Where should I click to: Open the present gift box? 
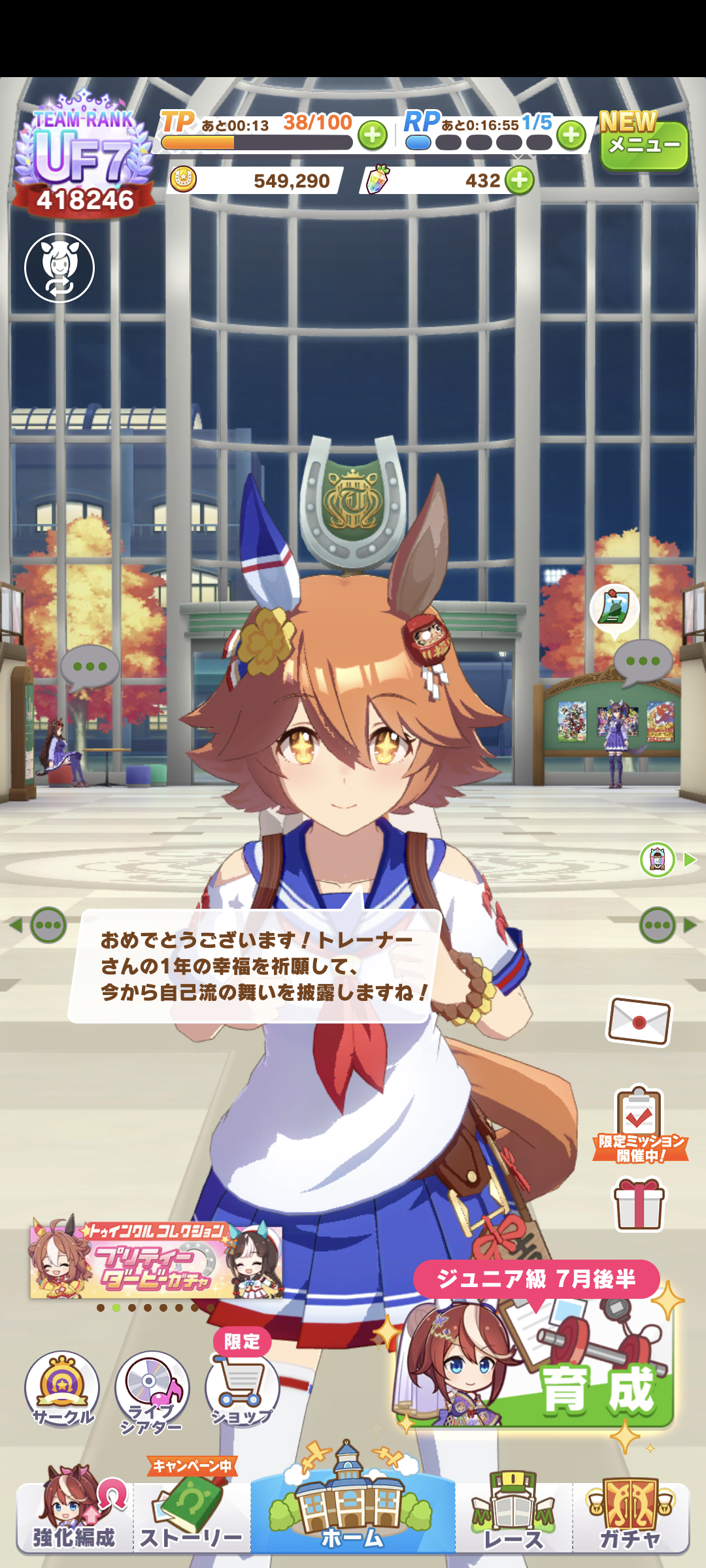pyautogui.click(x=639, y=1204)
